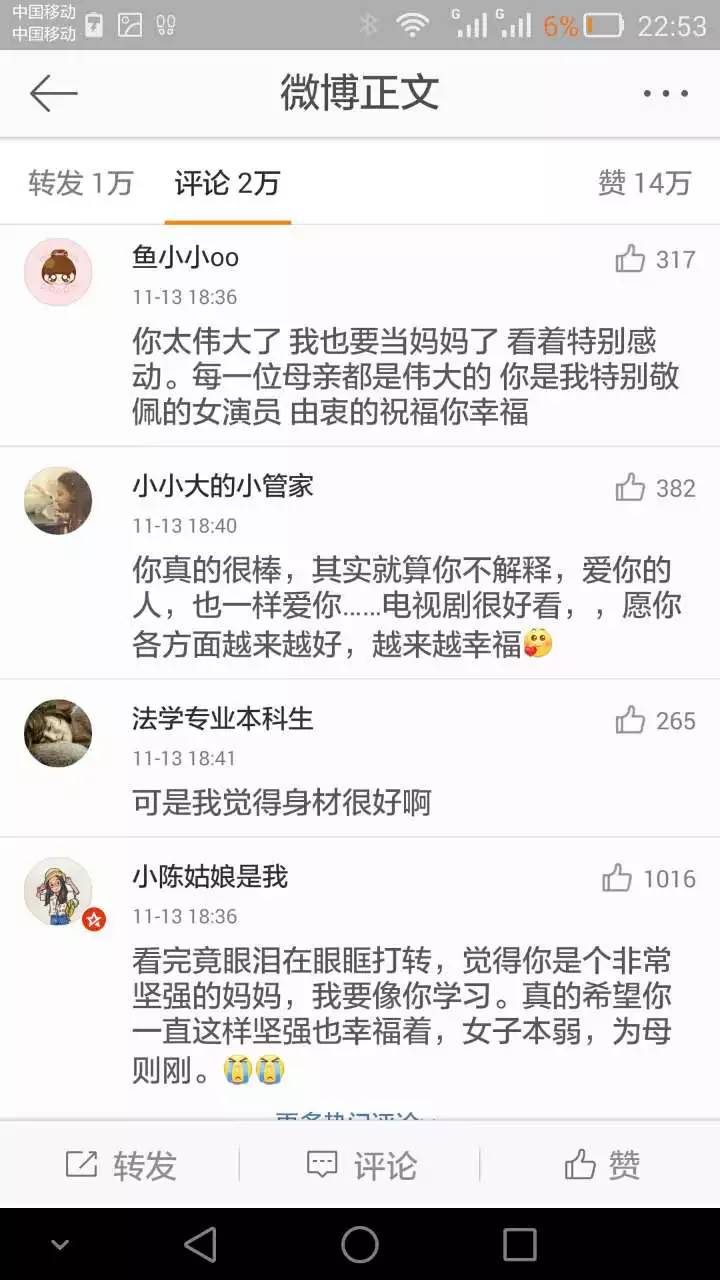
Task: Like the comment by 小小大的小管家
Action: tap(631, 488)
